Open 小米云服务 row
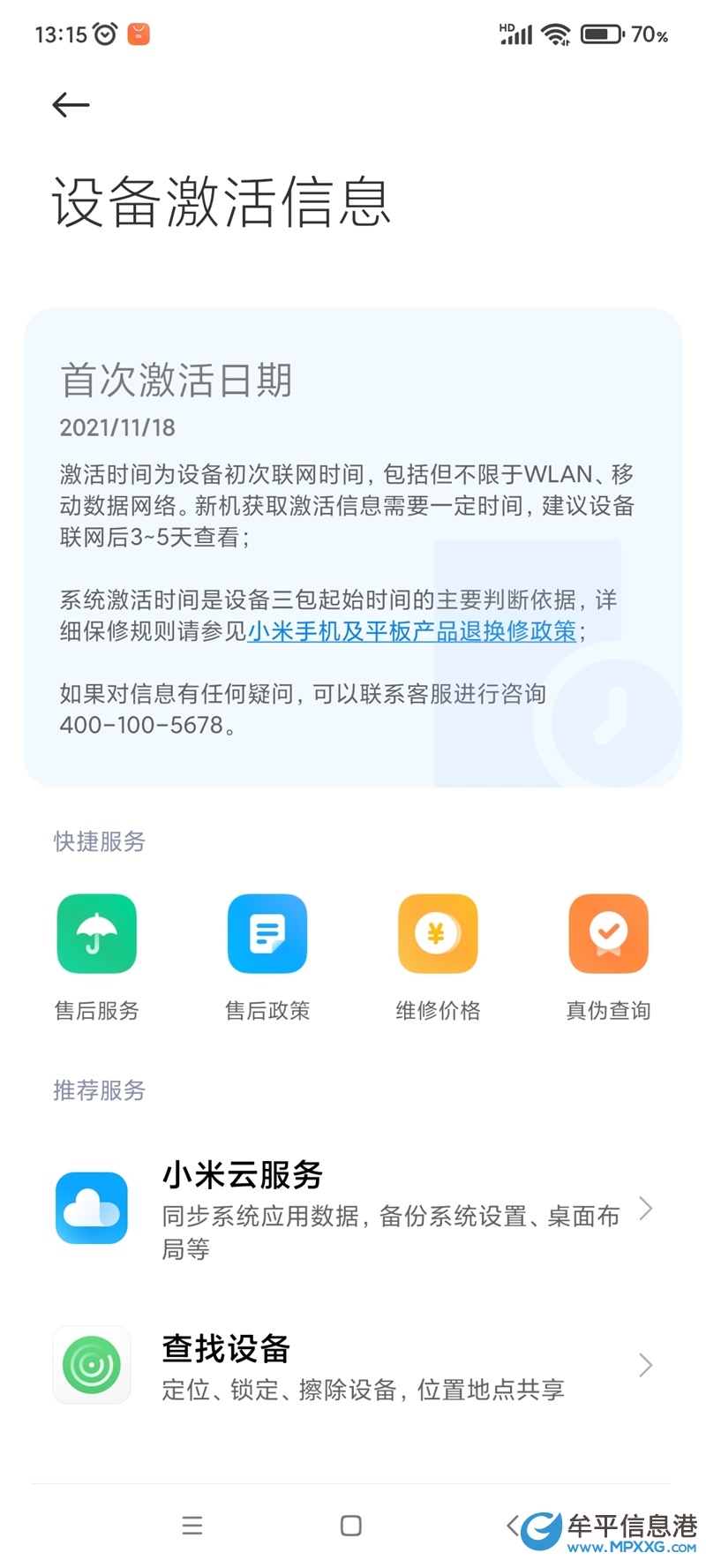This screenshot has height=1568, width=706. point(353,1209)
